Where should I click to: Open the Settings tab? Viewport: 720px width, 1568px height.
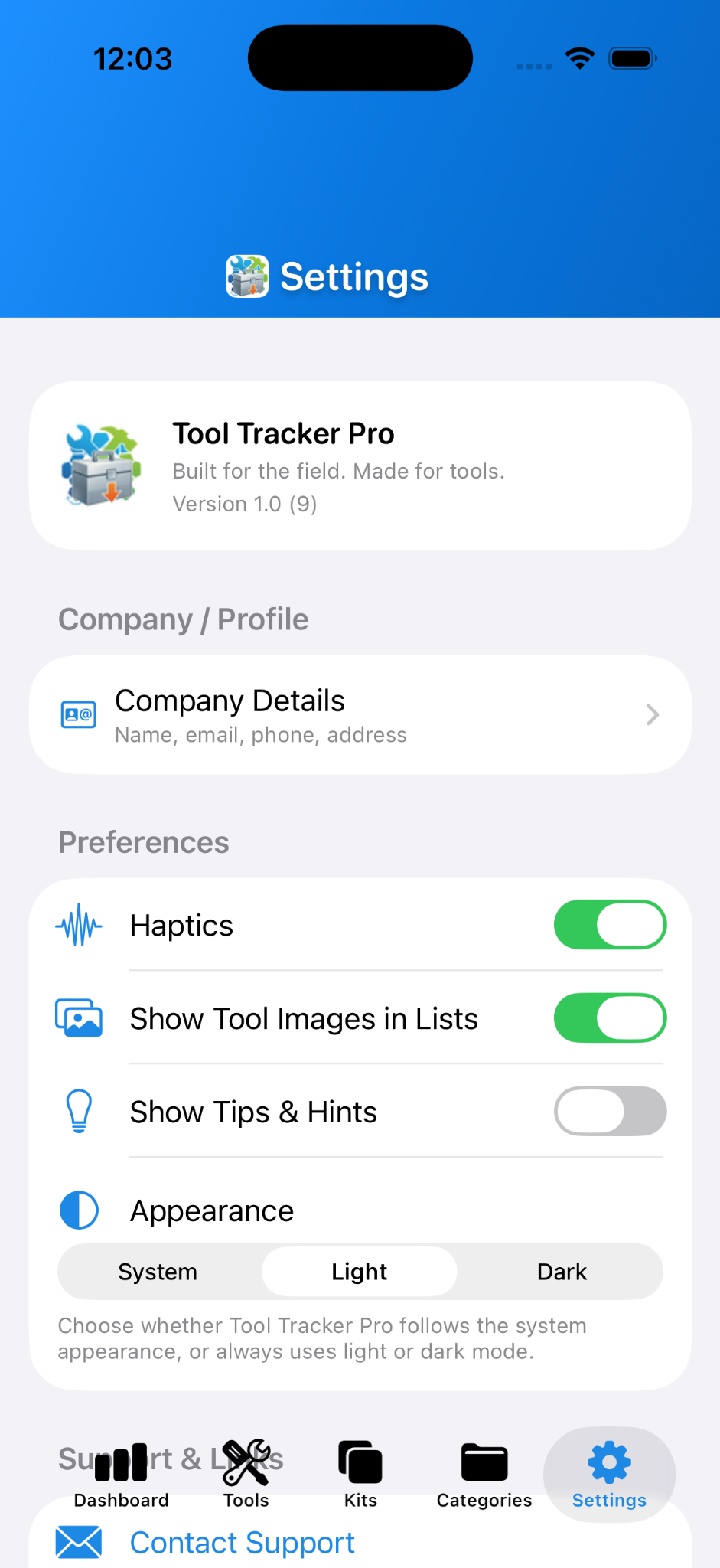tap(609, 1470)
